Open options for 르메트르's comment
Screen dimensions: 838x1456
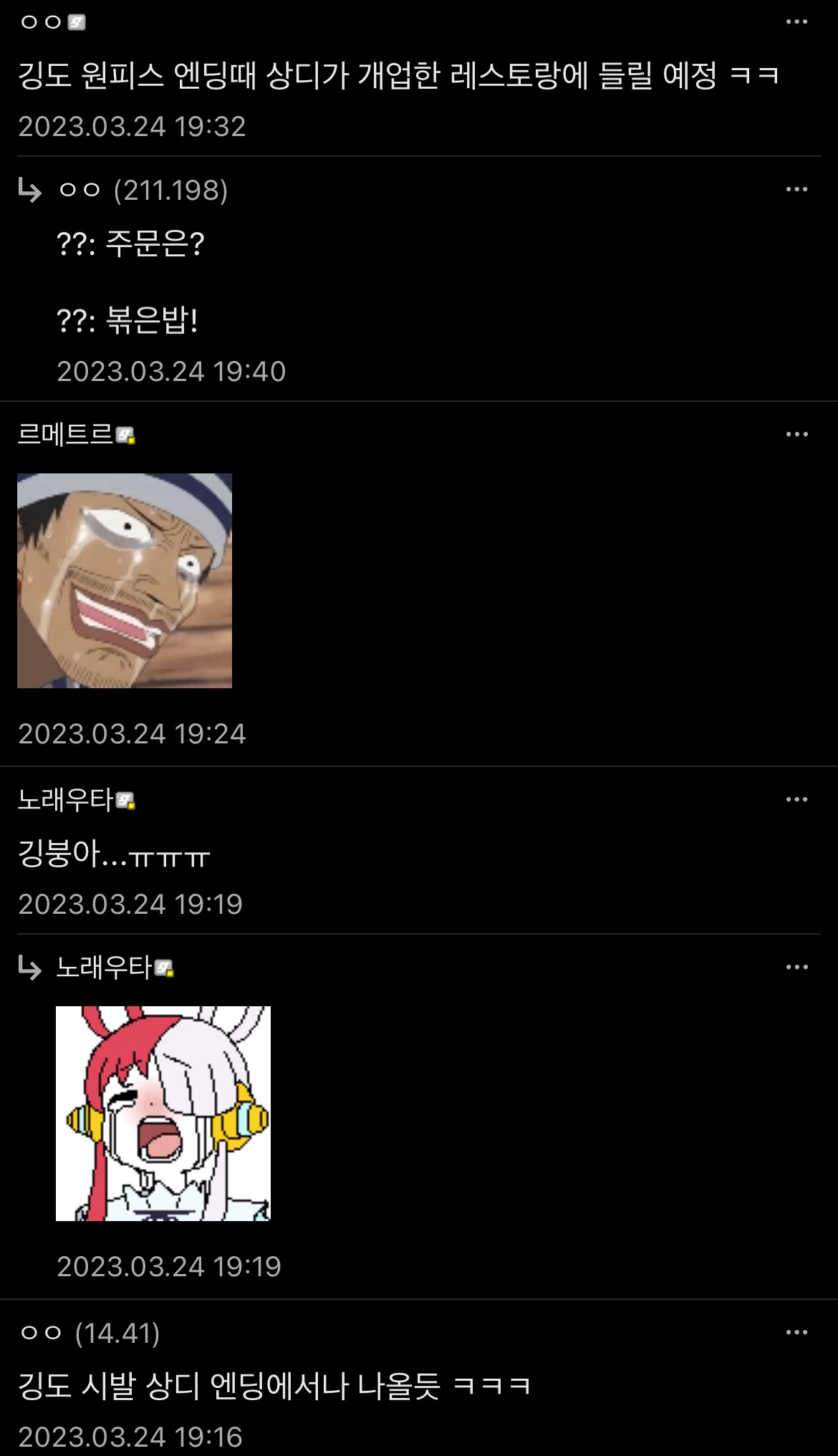[795, 433]
